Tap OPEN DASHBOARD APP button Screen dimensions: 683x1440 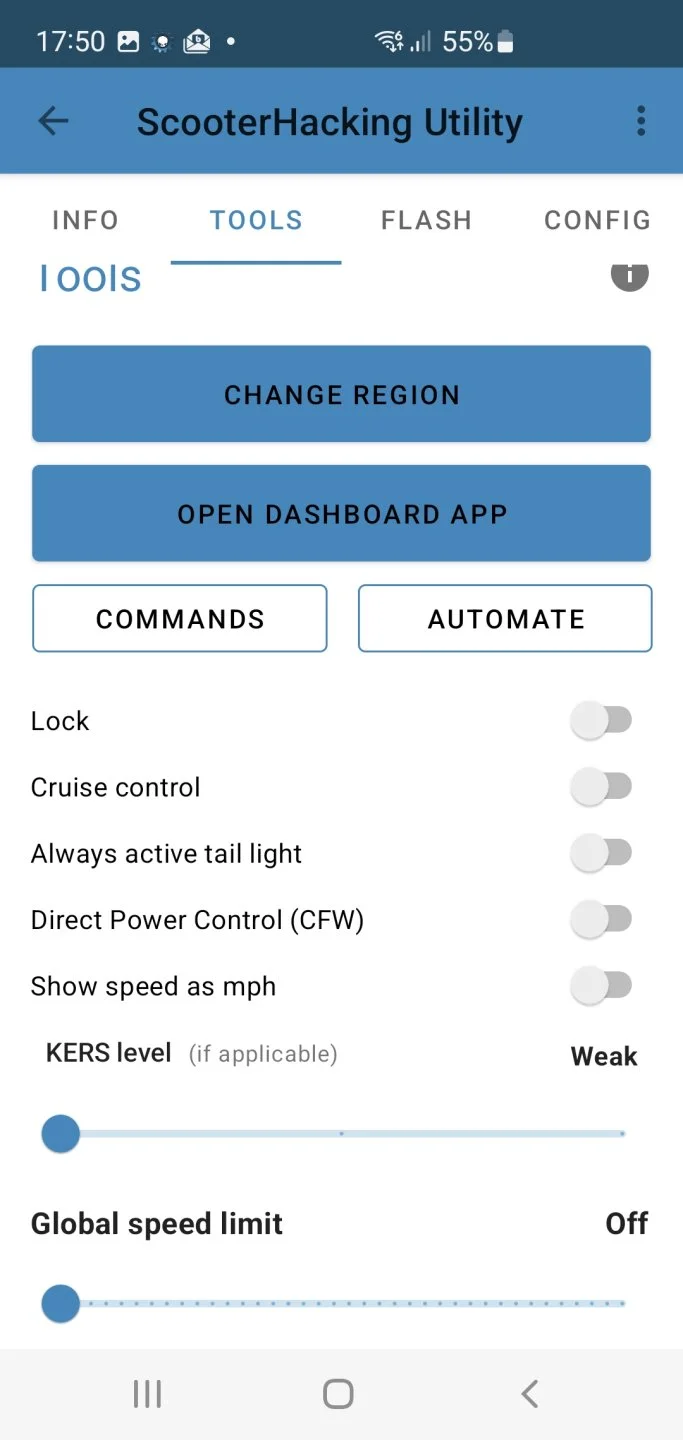coord(341,513)
